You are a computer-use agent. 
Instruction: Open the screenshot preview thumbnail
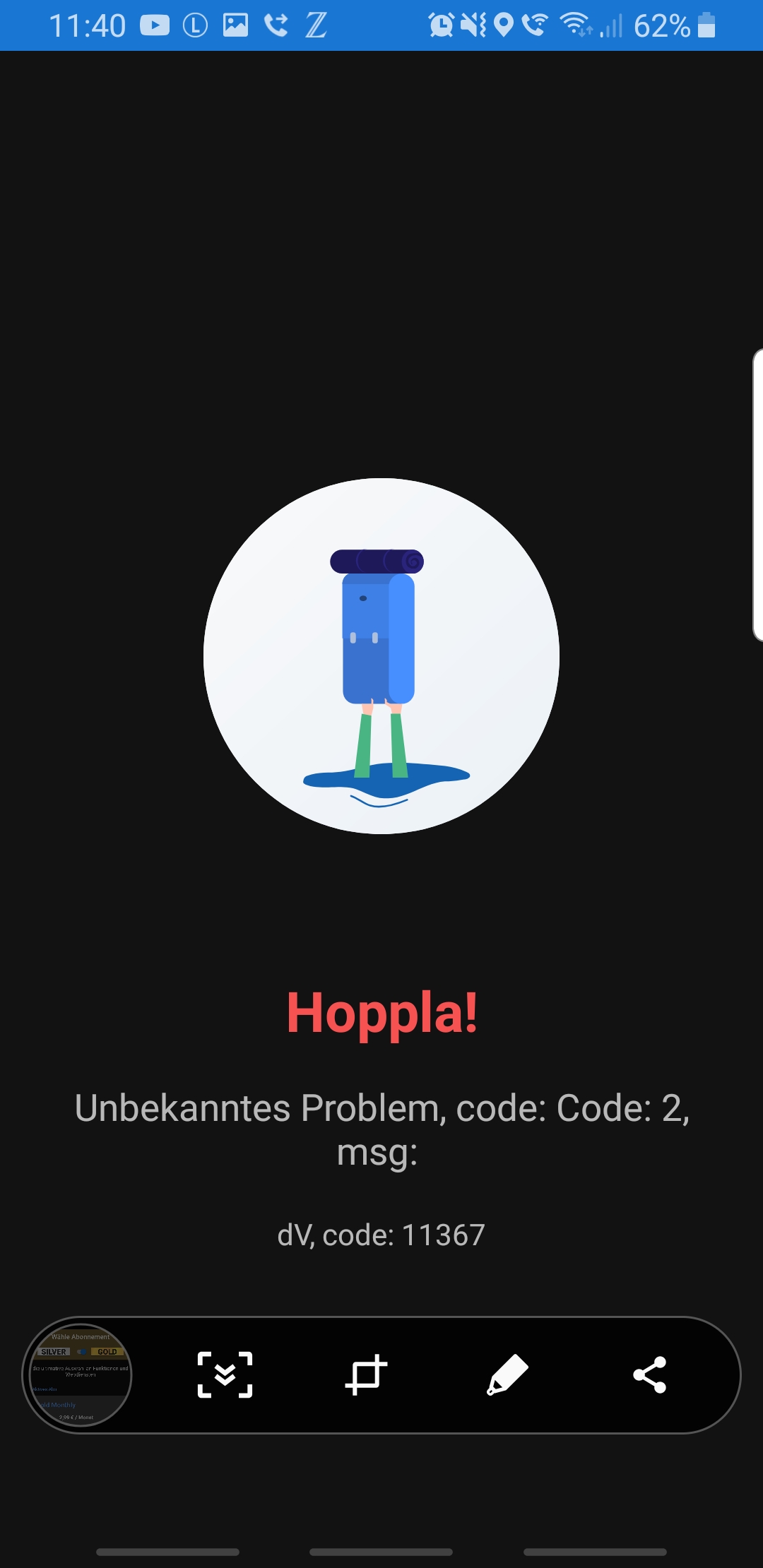pos(80,1374)
